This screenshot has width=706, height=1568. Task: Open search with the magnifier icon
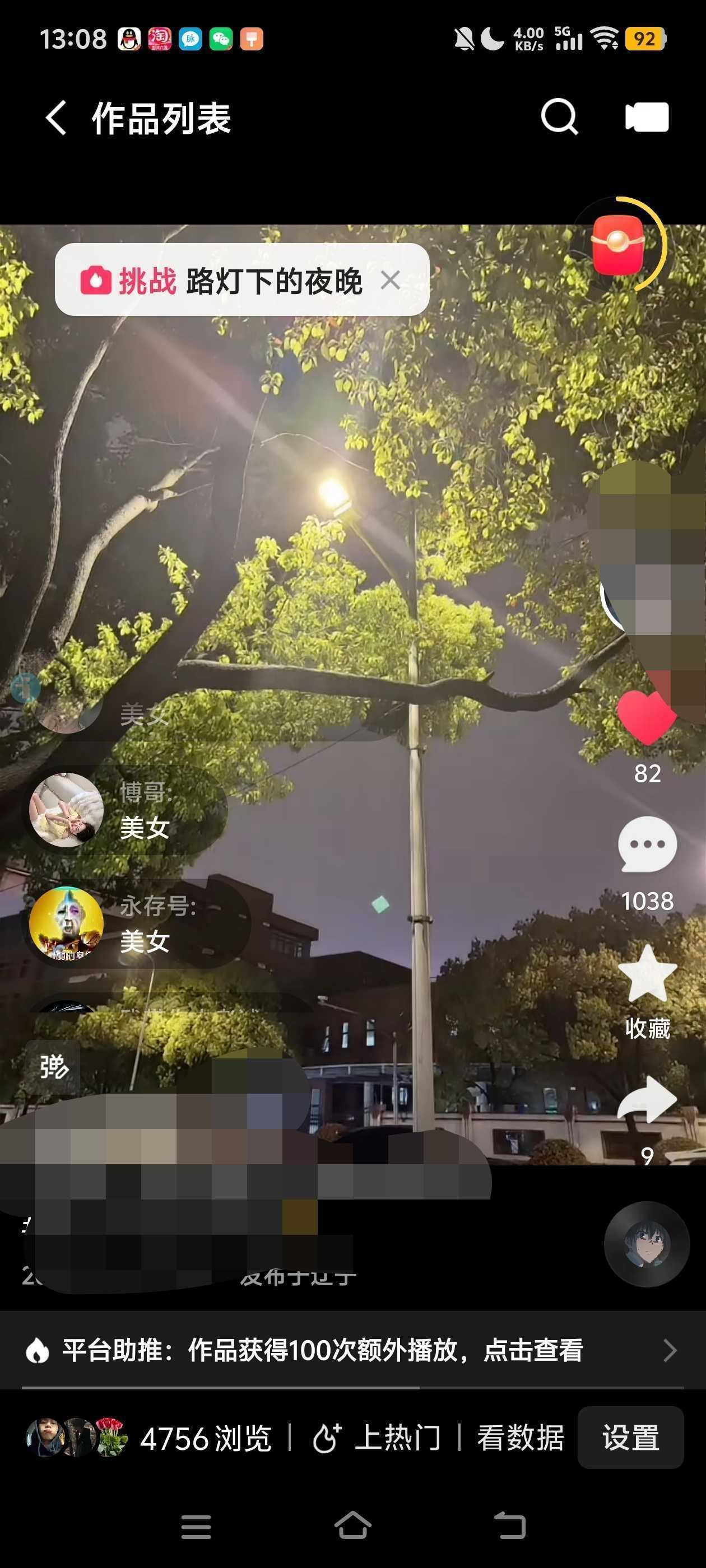(x=559, y=116)
